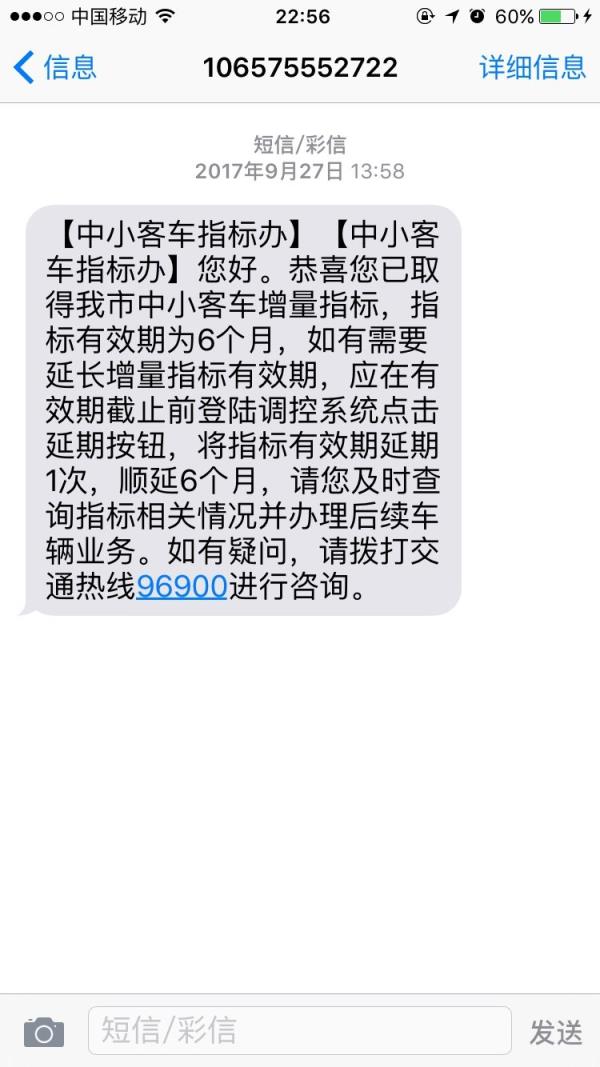Open the camera attachment icon
Viewport: 600px width, 1067px height.
coord(44,1031)
